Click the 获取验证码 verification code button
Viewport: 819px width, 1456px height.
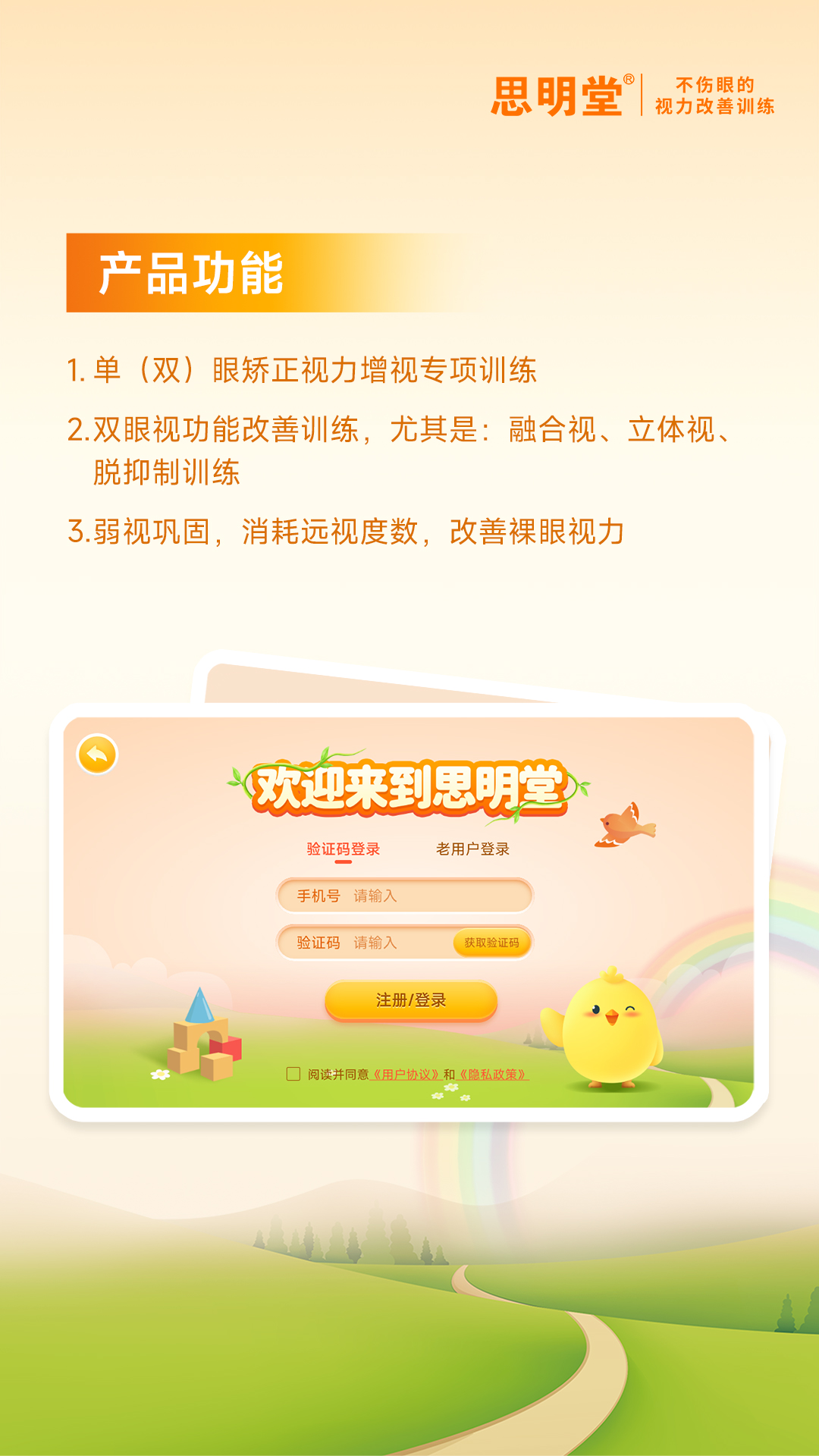[493, 942]
